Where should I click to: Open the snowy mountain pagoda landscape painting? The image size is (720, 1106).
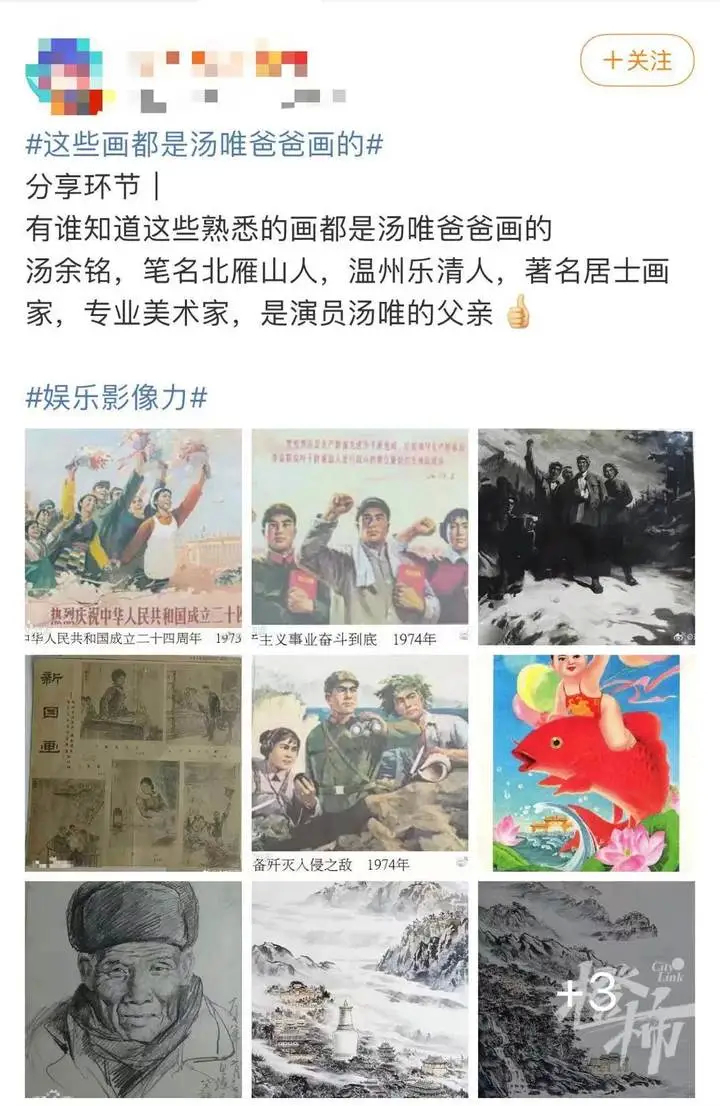[x=360, y=988]
